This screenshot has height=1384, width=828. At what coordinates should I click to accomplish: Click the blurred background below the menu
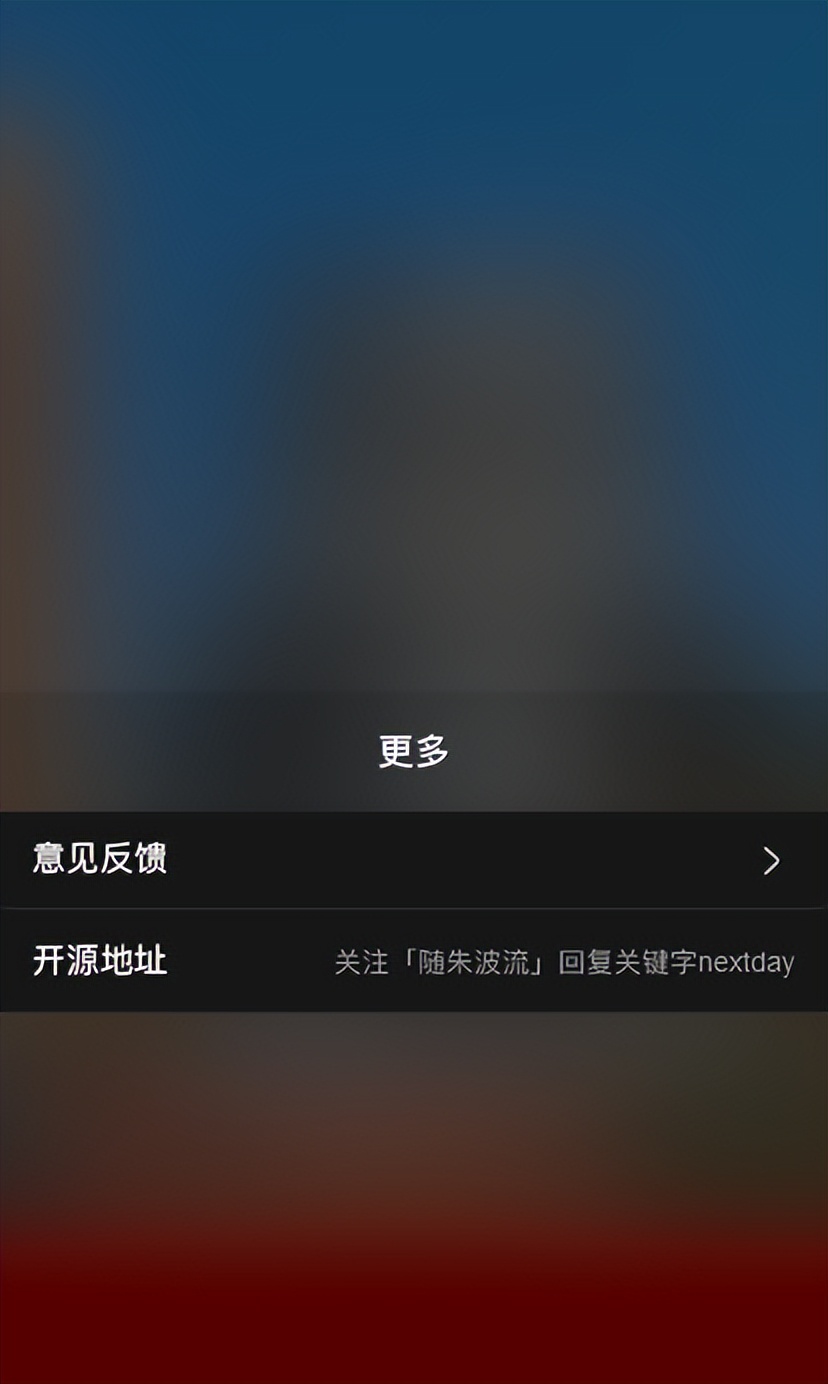click(x=414, y=1200)
